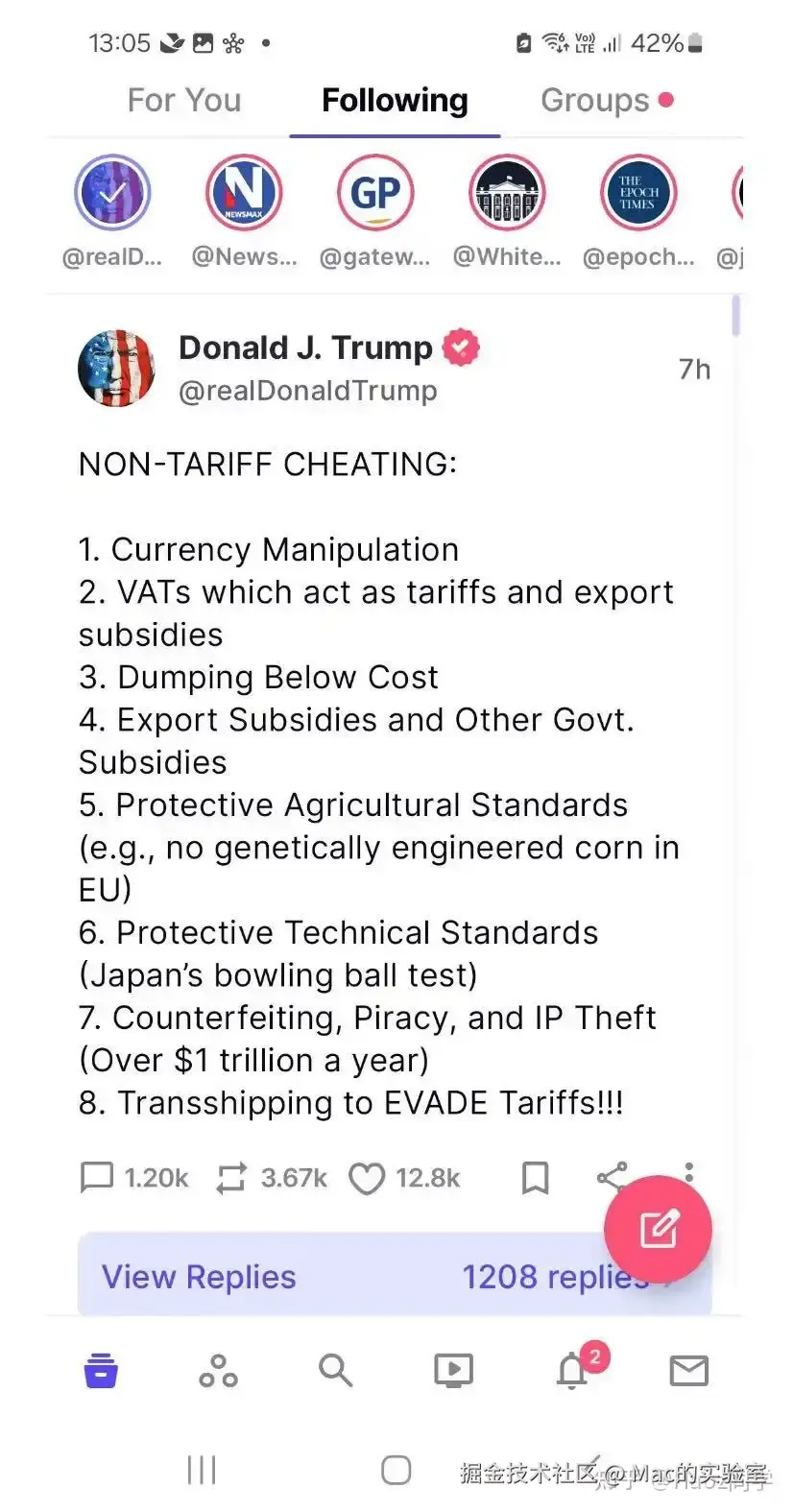Reply to Trump's post via the comment icon
The image size is (793, 1512).
tap(96, 1177)
